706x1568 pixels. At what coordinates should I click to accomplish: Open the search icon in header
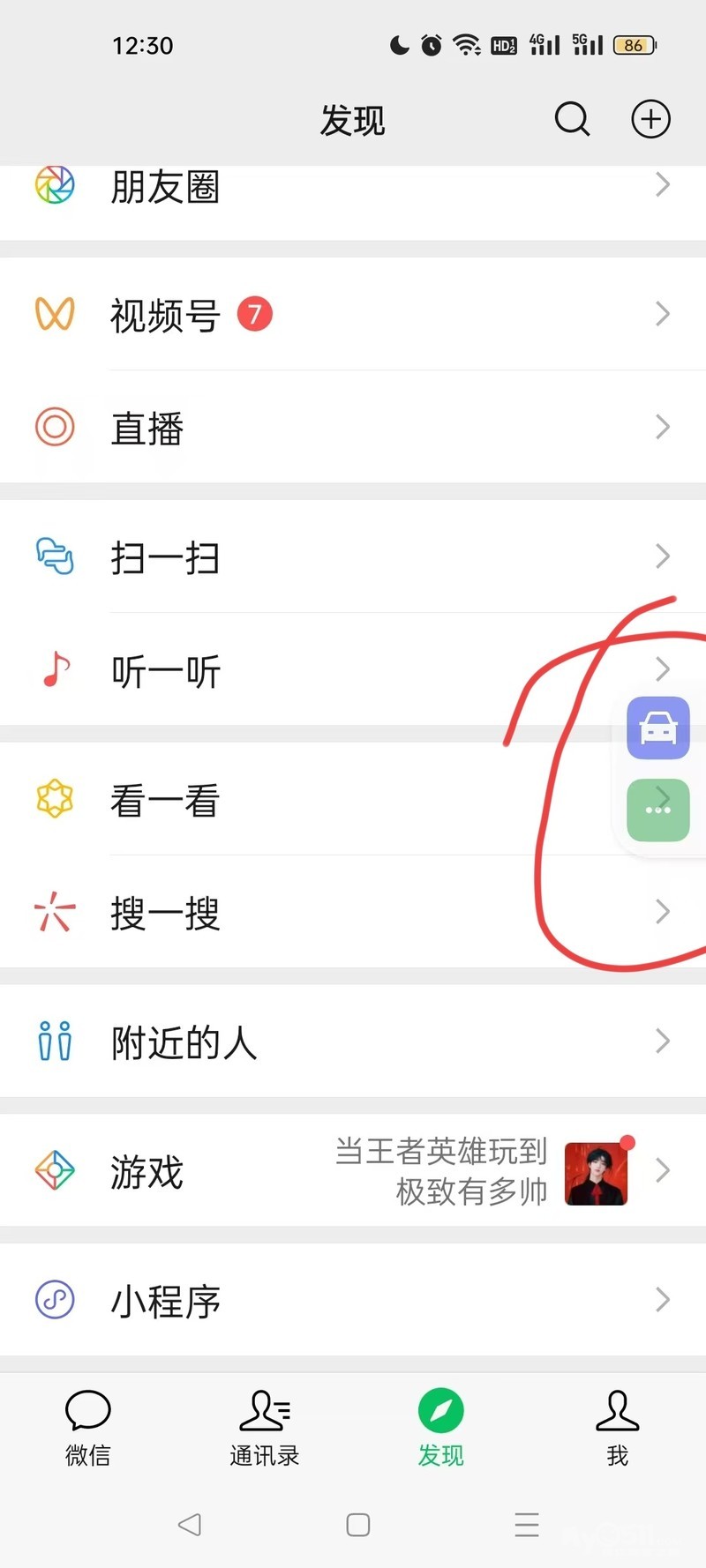point(572,118)
